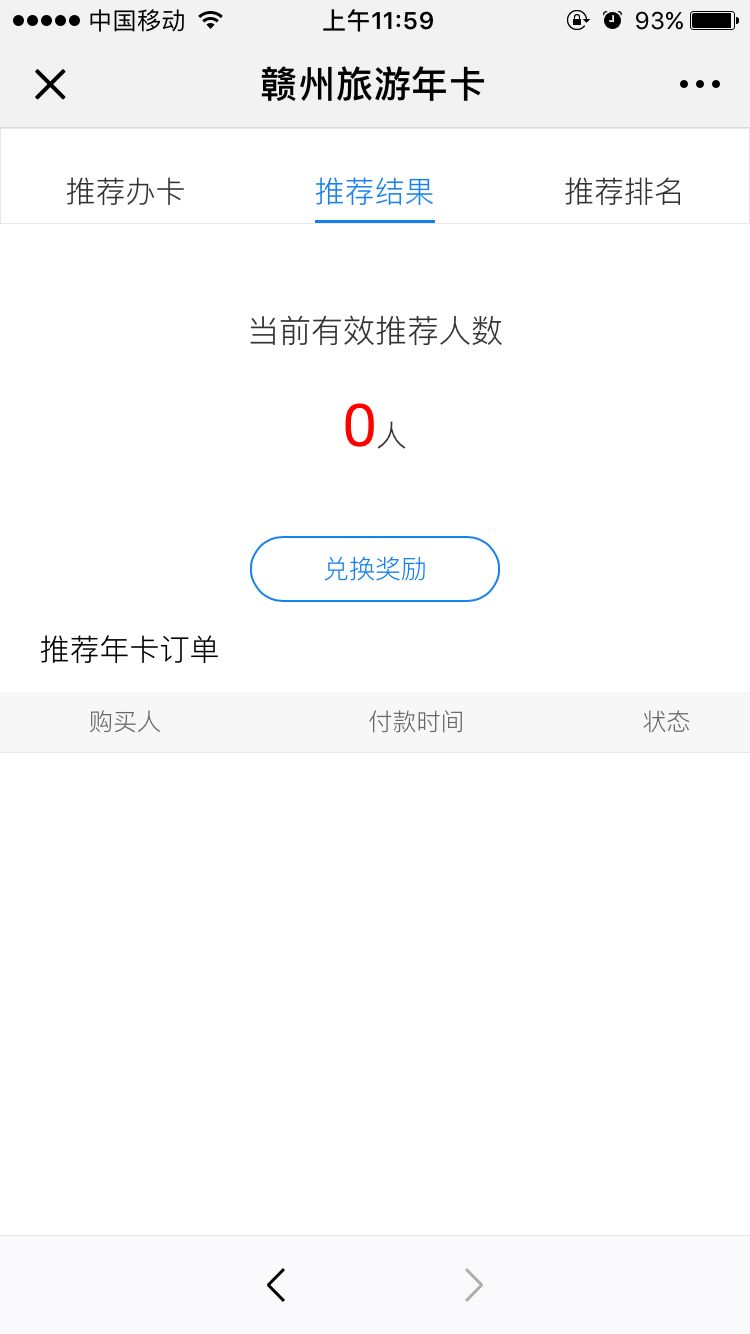Tap the battery indicator in status bar

(x=712, y=18)
